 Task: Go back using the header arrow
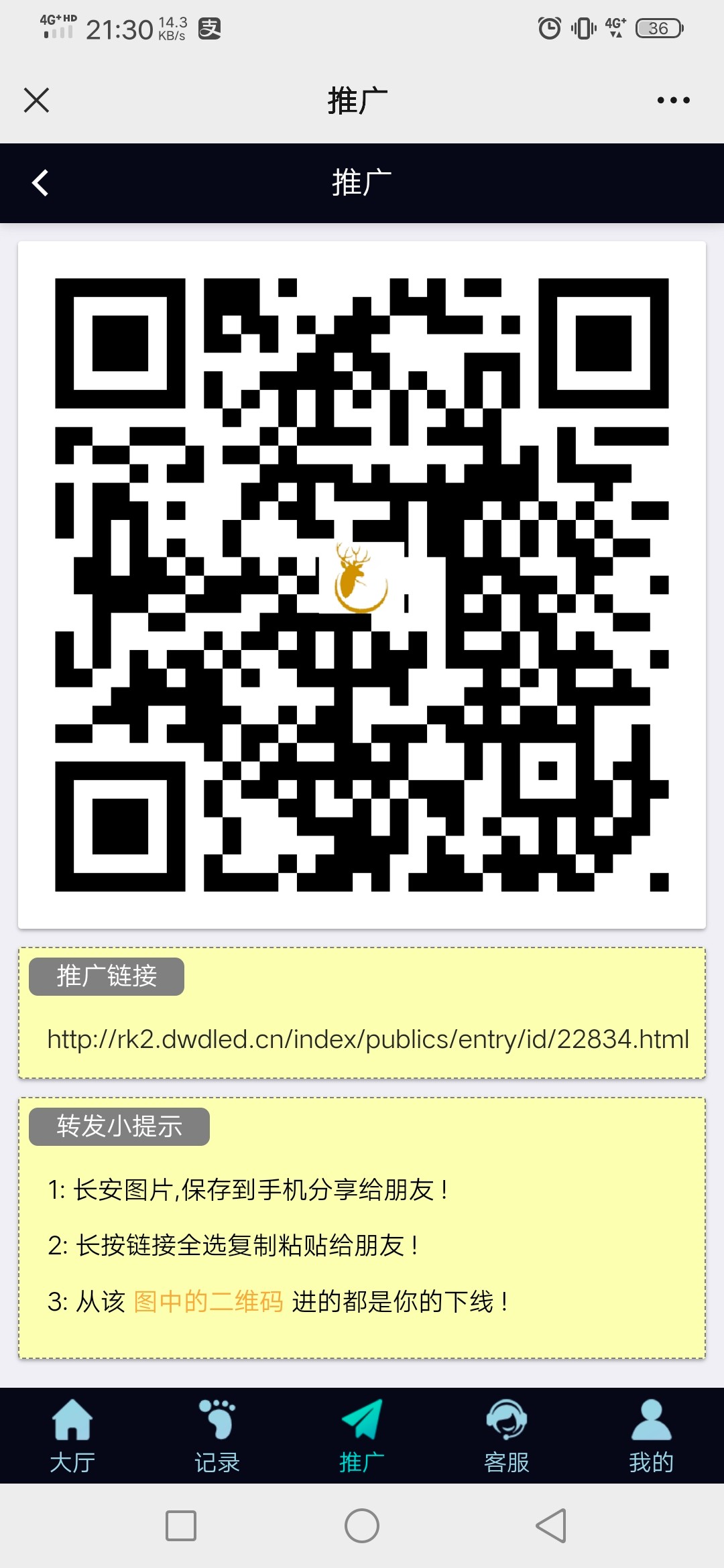coord(40,183)
